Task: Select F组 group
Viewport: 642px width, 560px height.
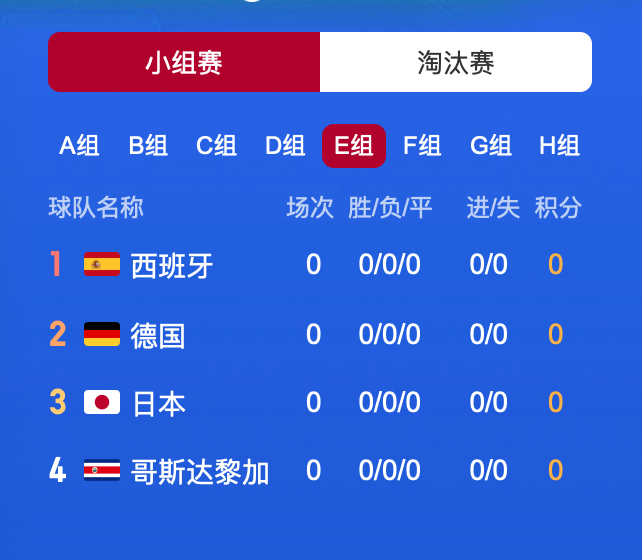Action: pyautogui.click(x=422, y=146)
